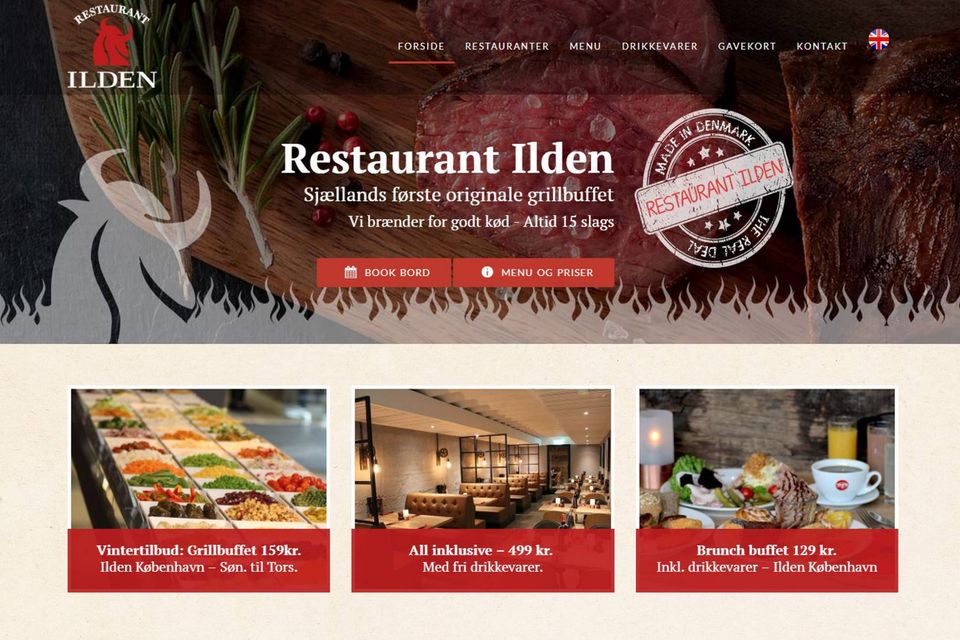Open the Drikkevarer page
Viewport: 960px width, 640px height.
click(659, 46)
